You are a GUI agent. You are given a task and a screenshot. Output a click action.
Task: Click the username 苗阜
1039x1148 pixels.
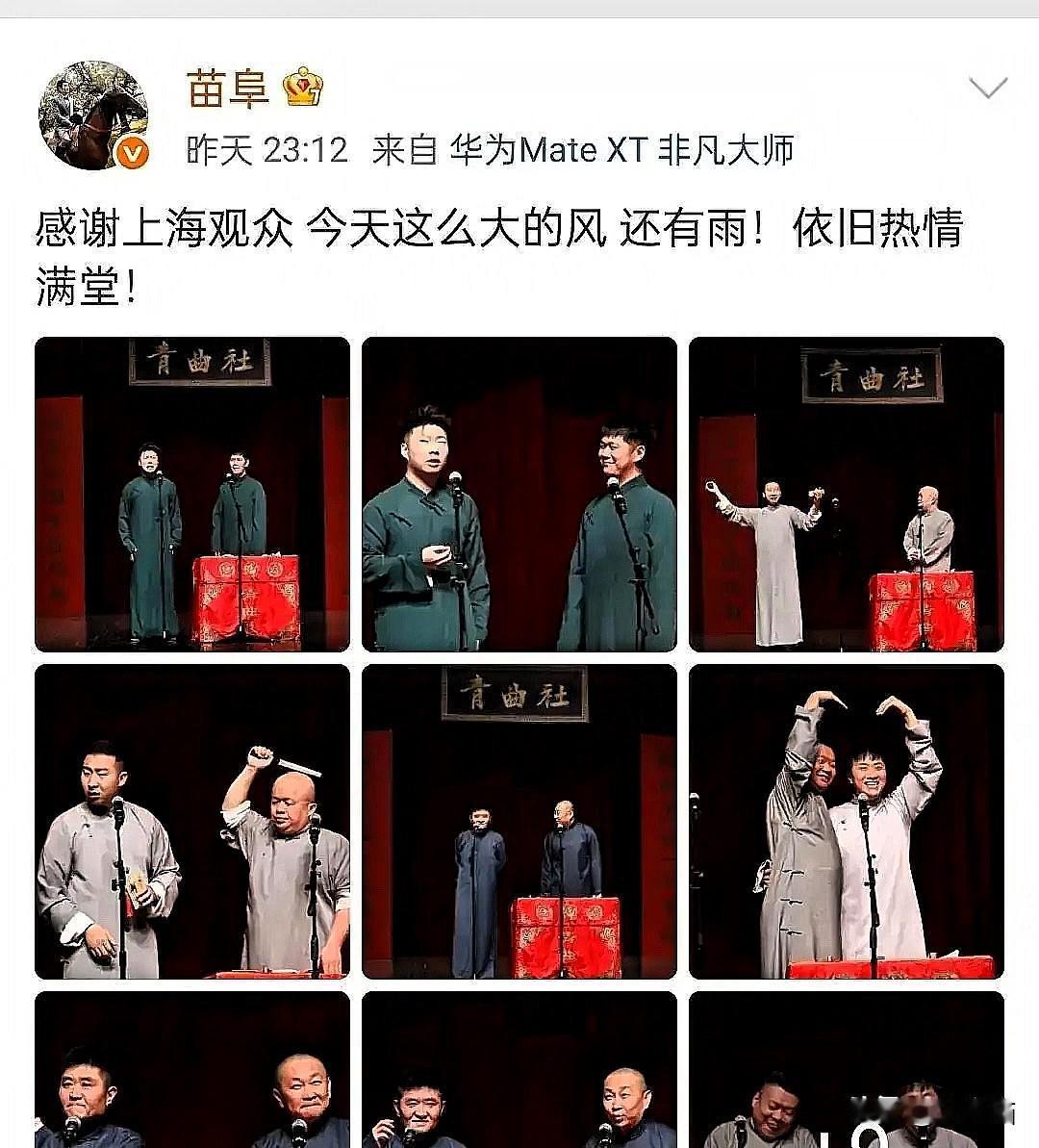coord(231,87)
